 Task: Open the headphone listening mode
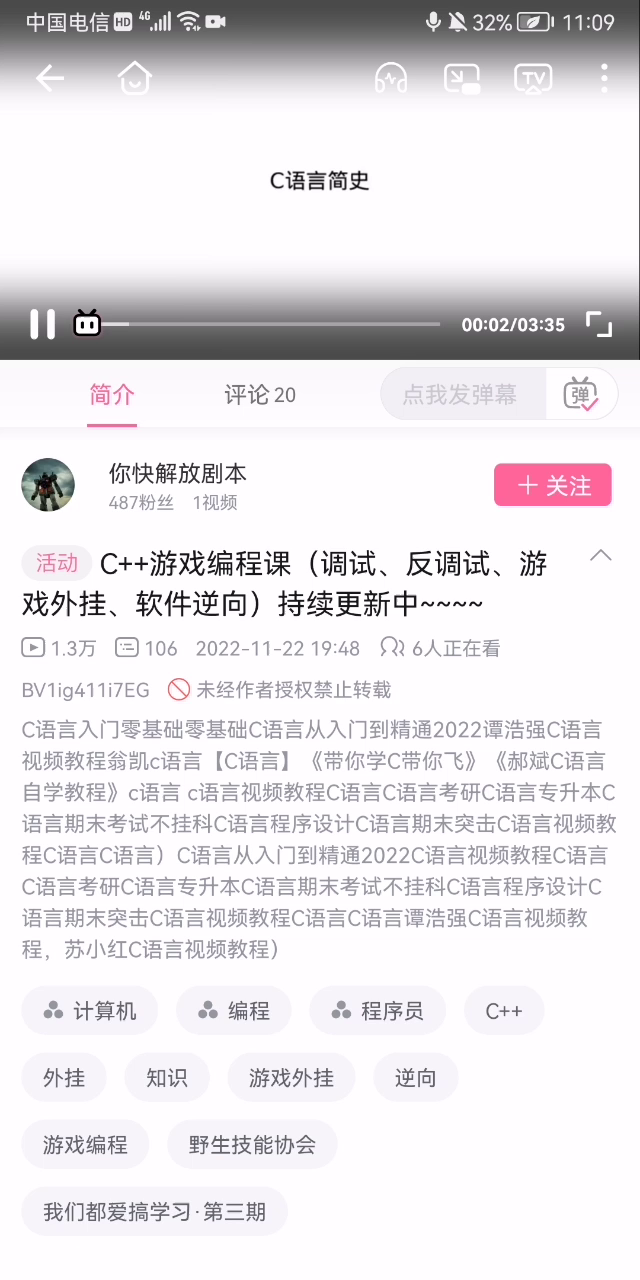tap(391, 78)
